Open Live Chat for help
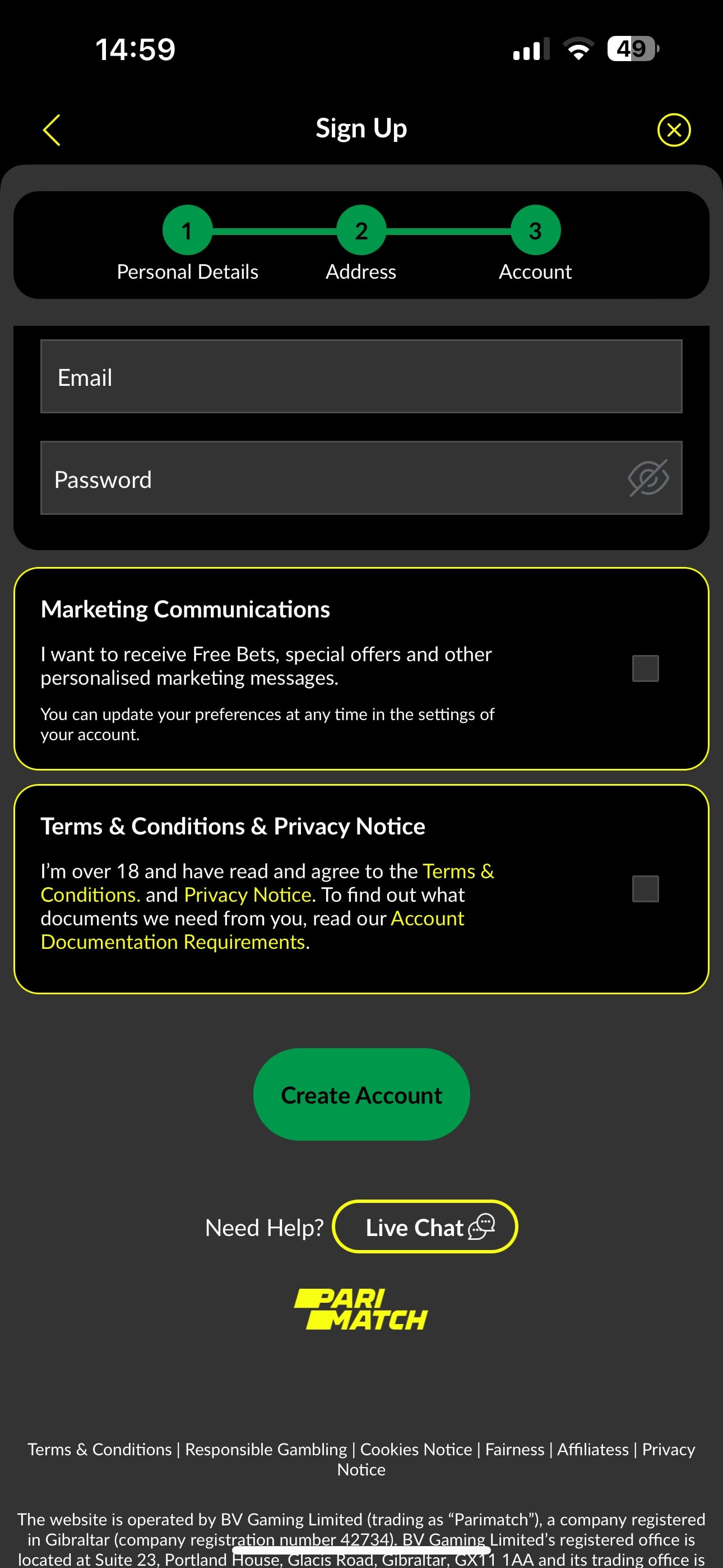Image resolution: width=723 pixels, height=1568 pixels. (x=414, y=1227)
